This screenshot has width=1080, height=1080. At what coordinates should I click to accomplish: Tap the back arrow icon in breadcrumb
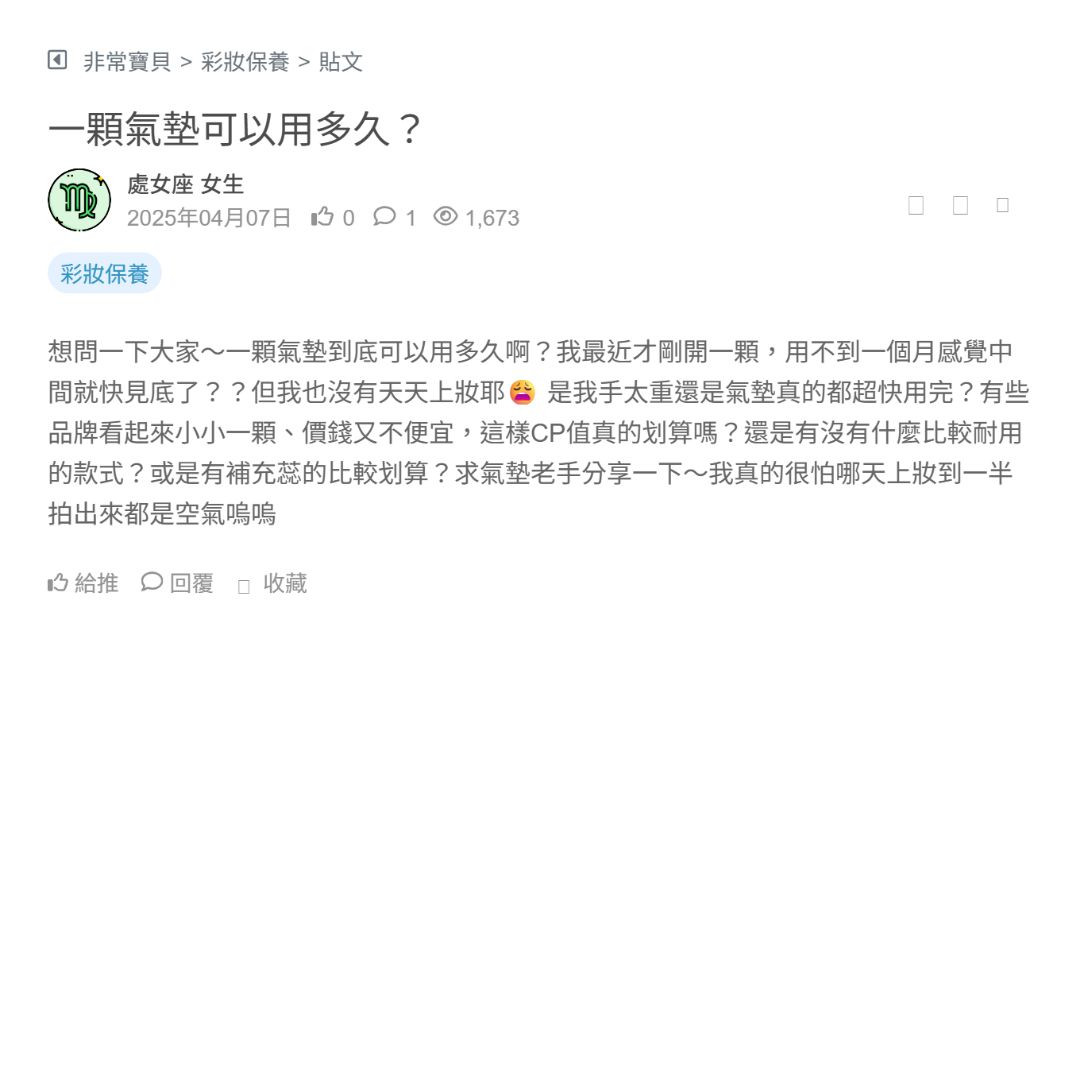pyautogui.click(x=57, y=61)
